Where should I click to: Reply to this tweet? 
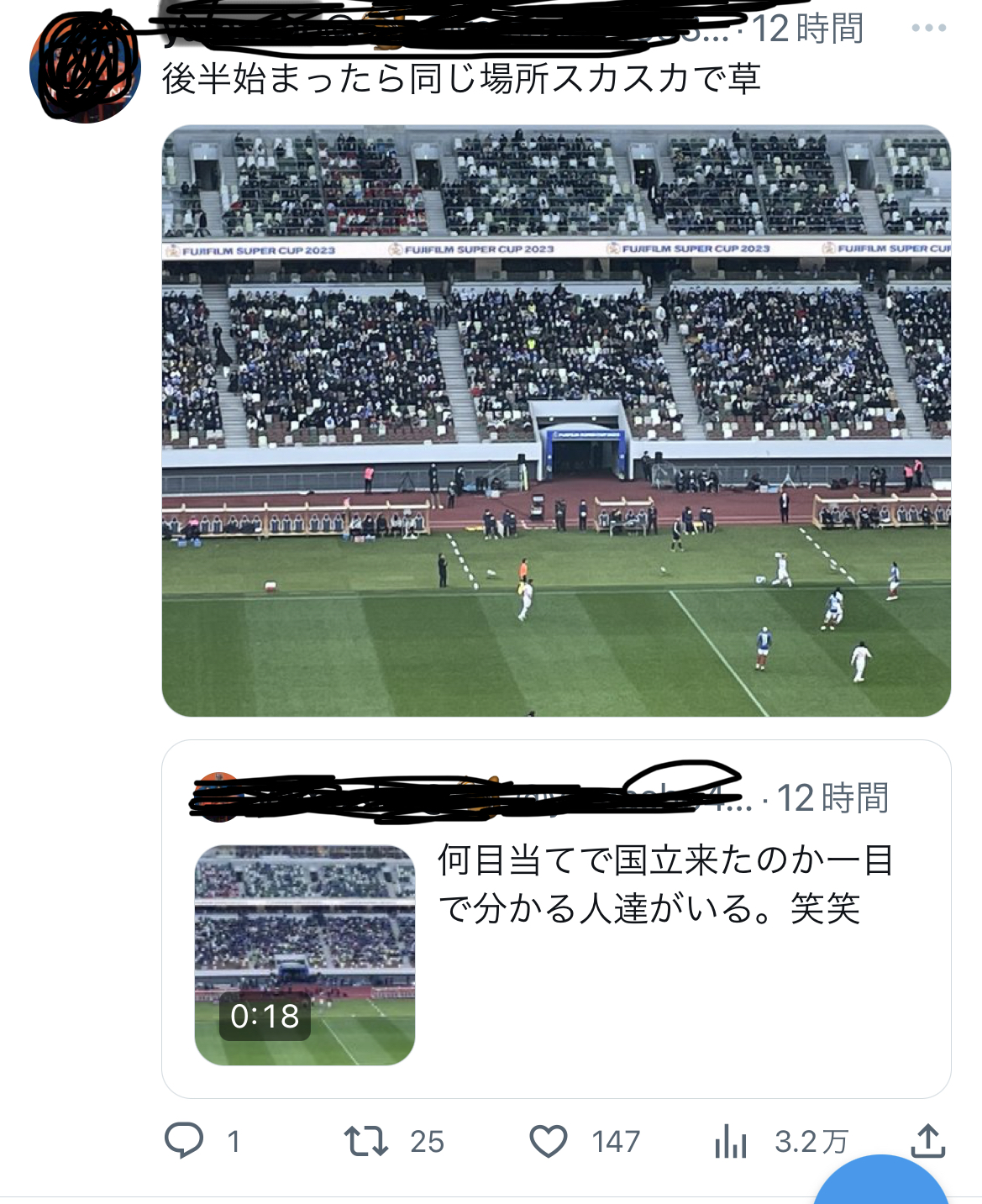click(184, 1141)
